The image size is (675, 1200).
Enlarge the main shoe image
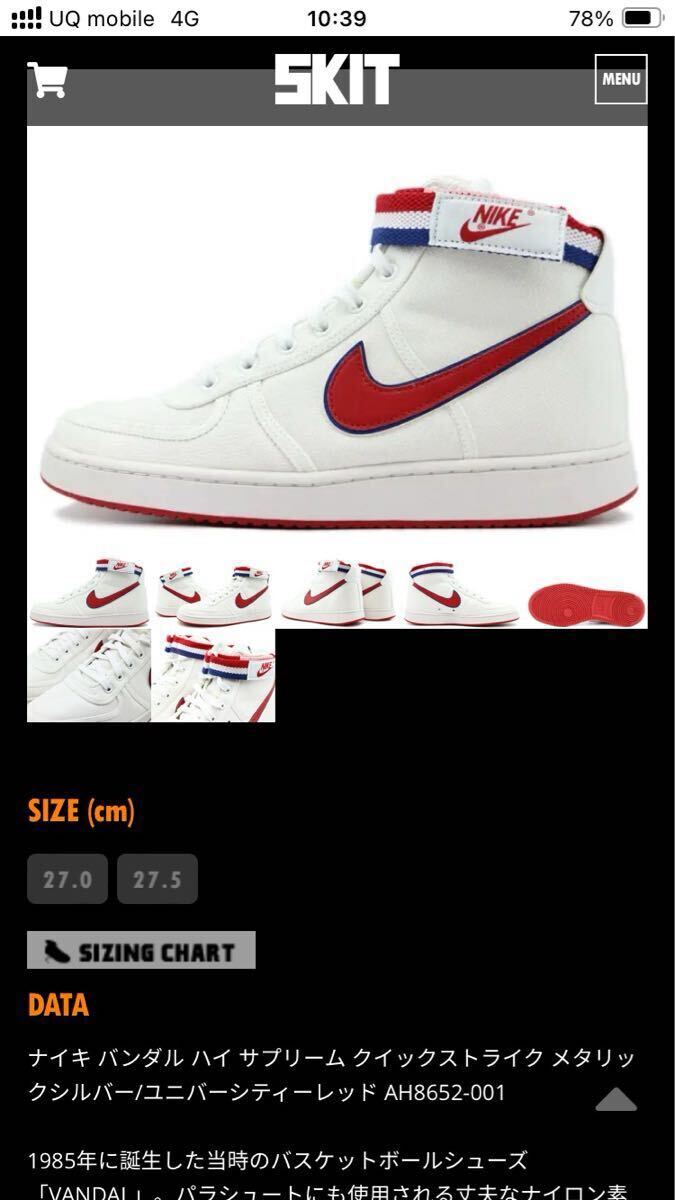pyautogui.click(x=337, y=340)
